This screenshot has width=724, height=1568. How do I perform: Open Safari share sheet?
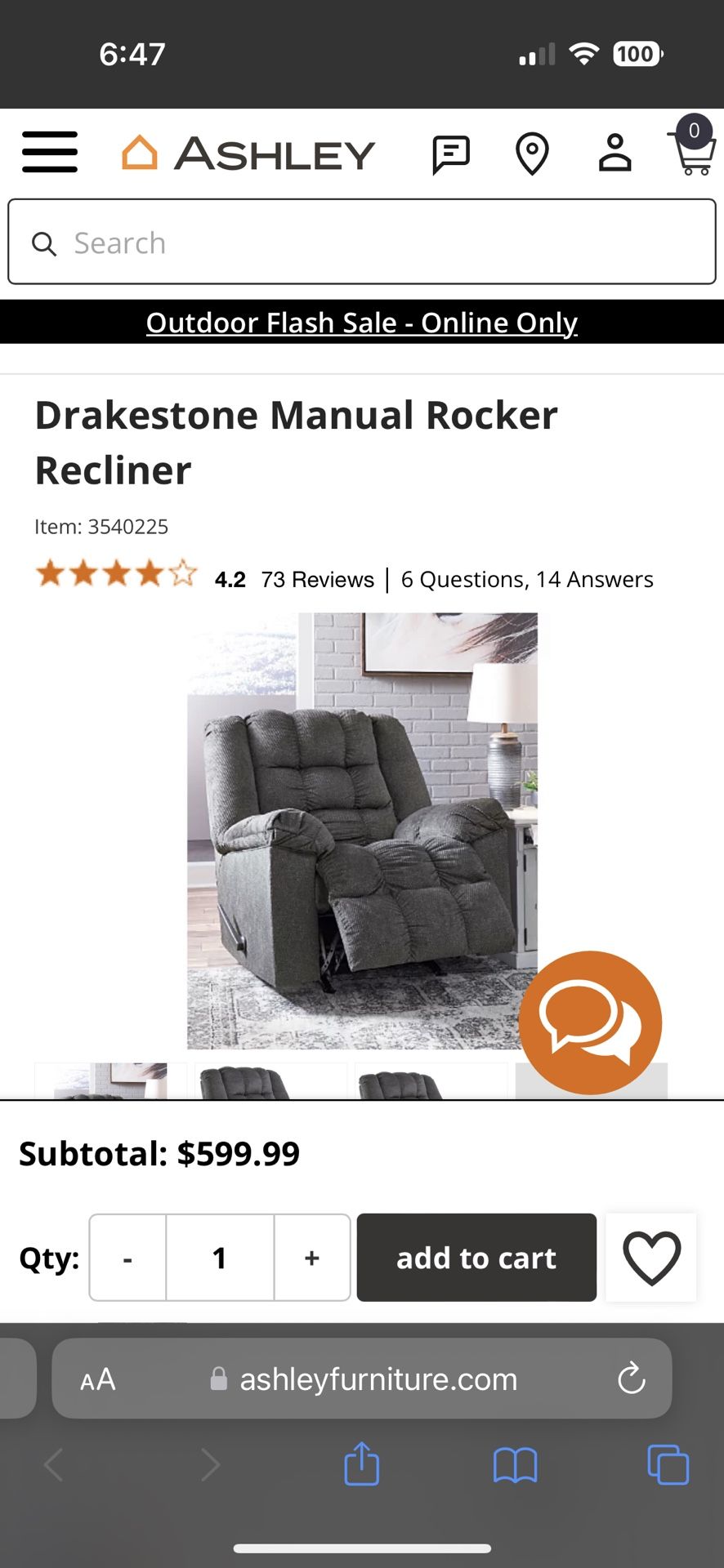coord(361,1464)
